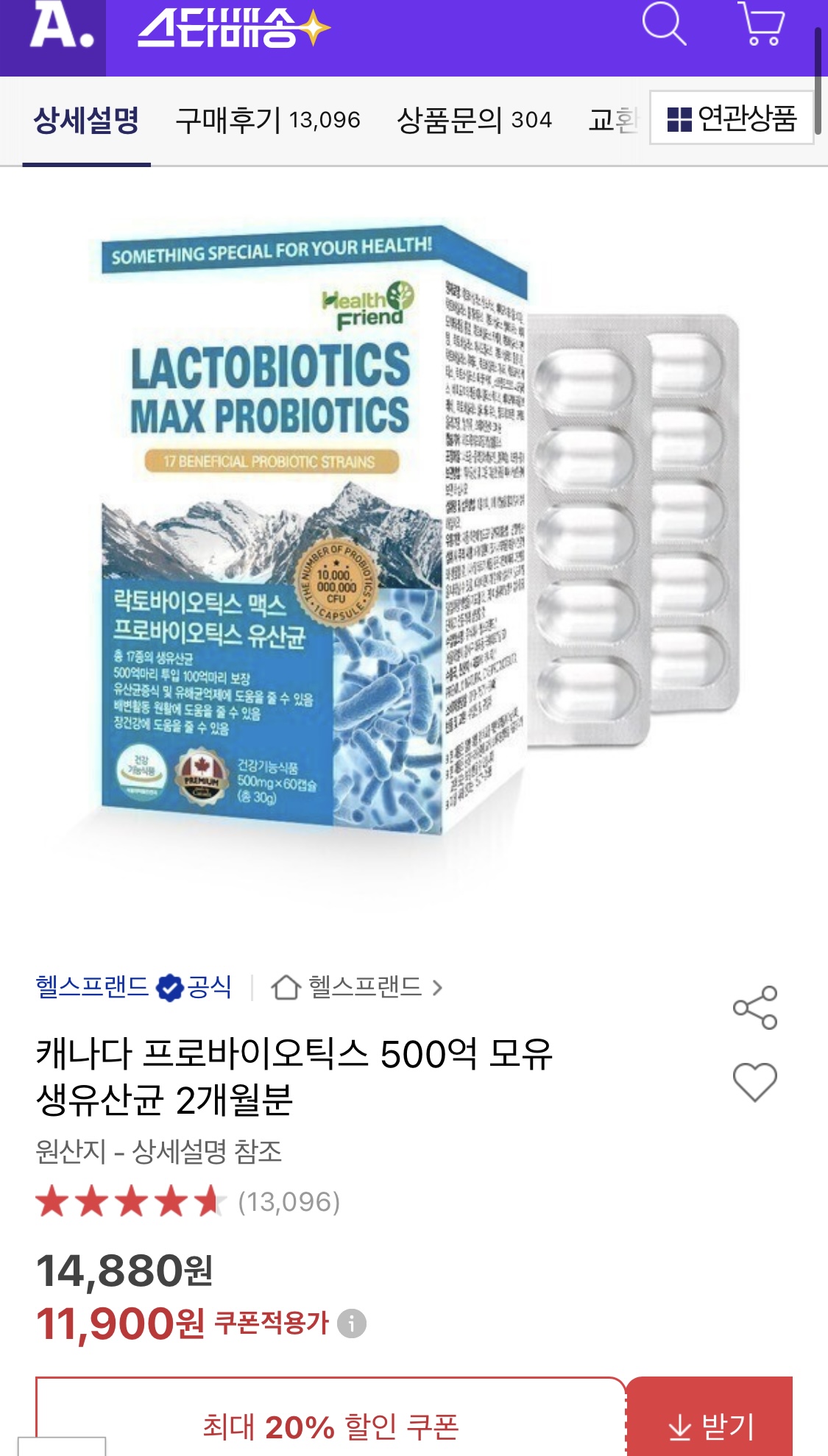Viewport: 828px width, 1456px height.
Task: Open the 헬스프랜드 공식 brand link
Action: pyautogui.click(x=133, y=987)
